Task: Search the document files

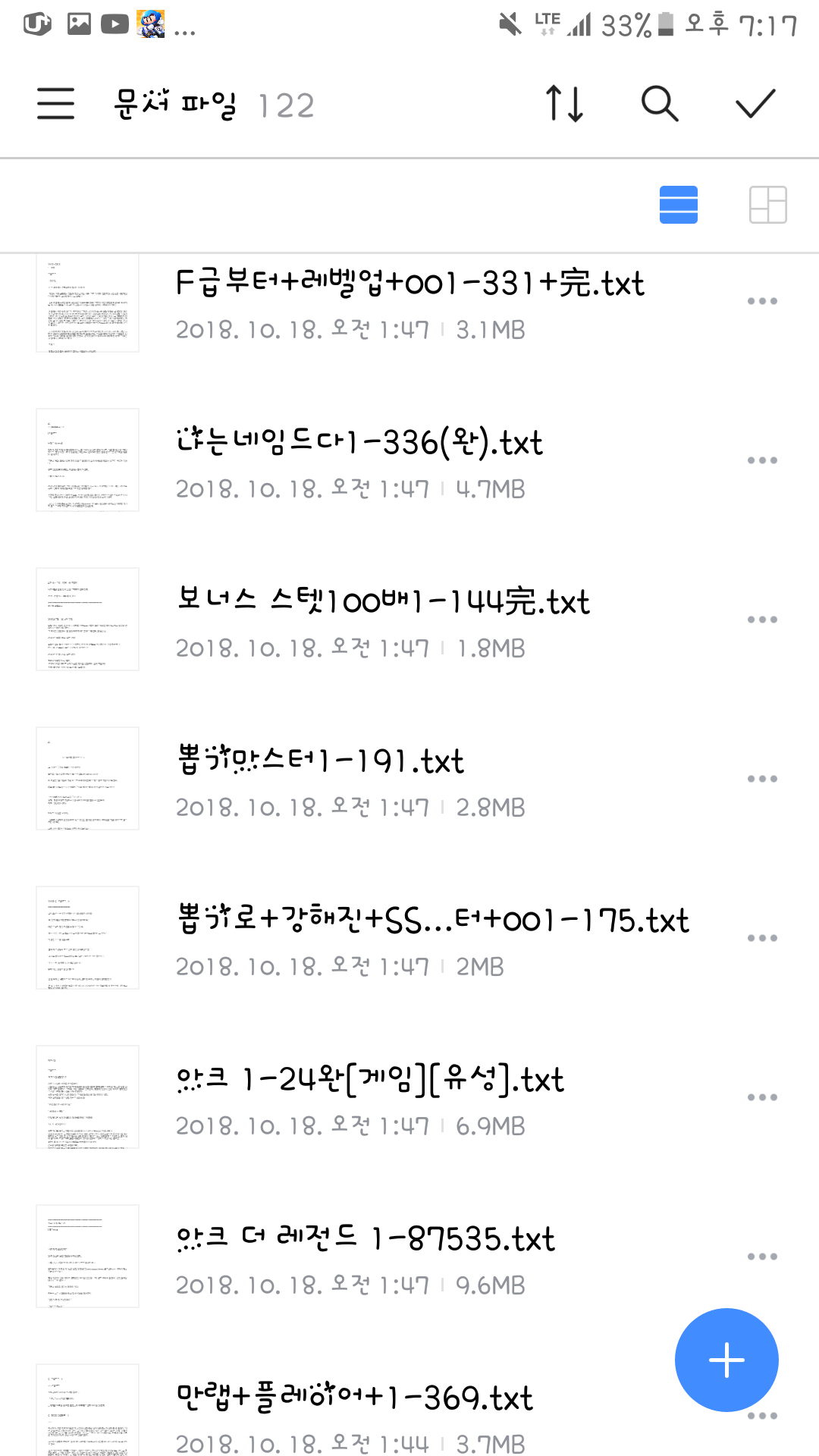Action: click(x=660, y=104)
